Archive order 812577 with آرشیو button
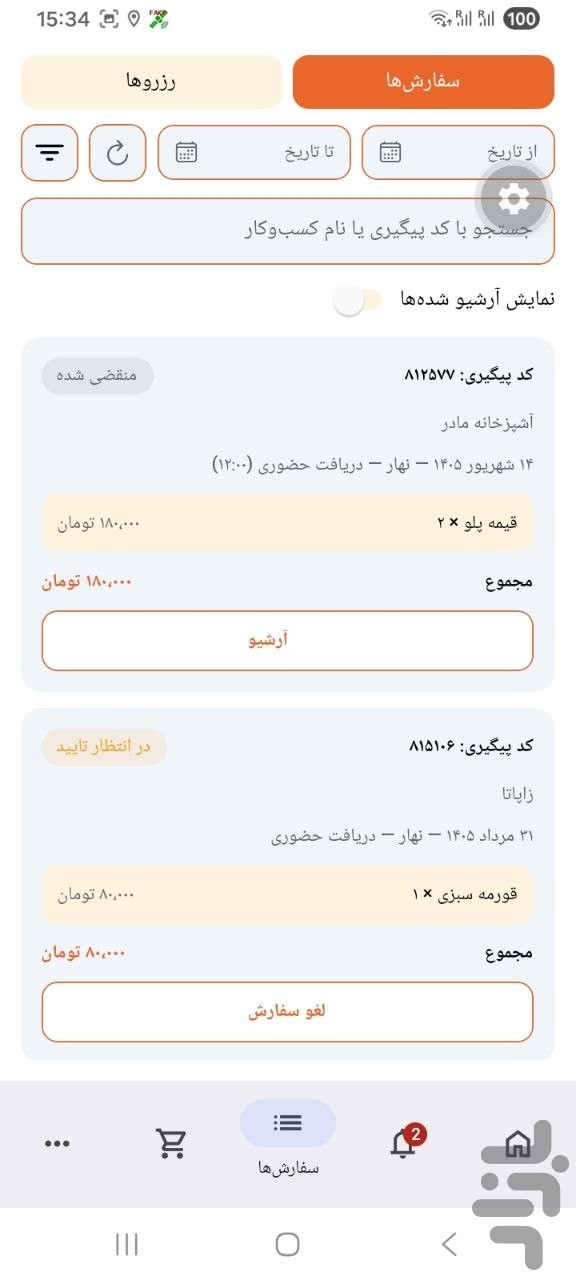This screenshot has width=576, height=1280. pyautogui.click(x=288, y=640)
